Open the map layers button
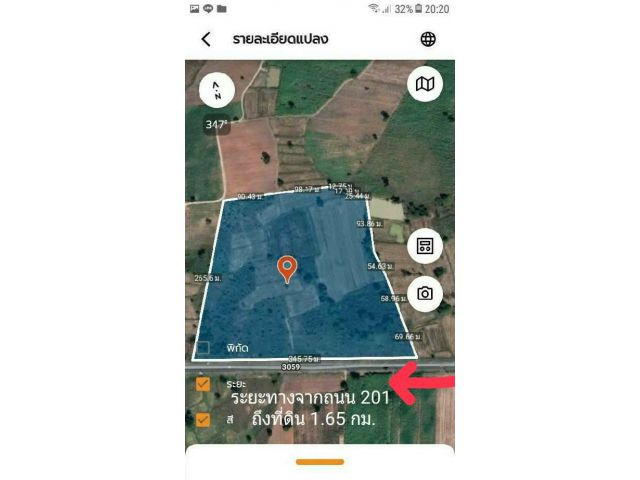Viewport: 640px width, 480px height. [x=425, y=85]
